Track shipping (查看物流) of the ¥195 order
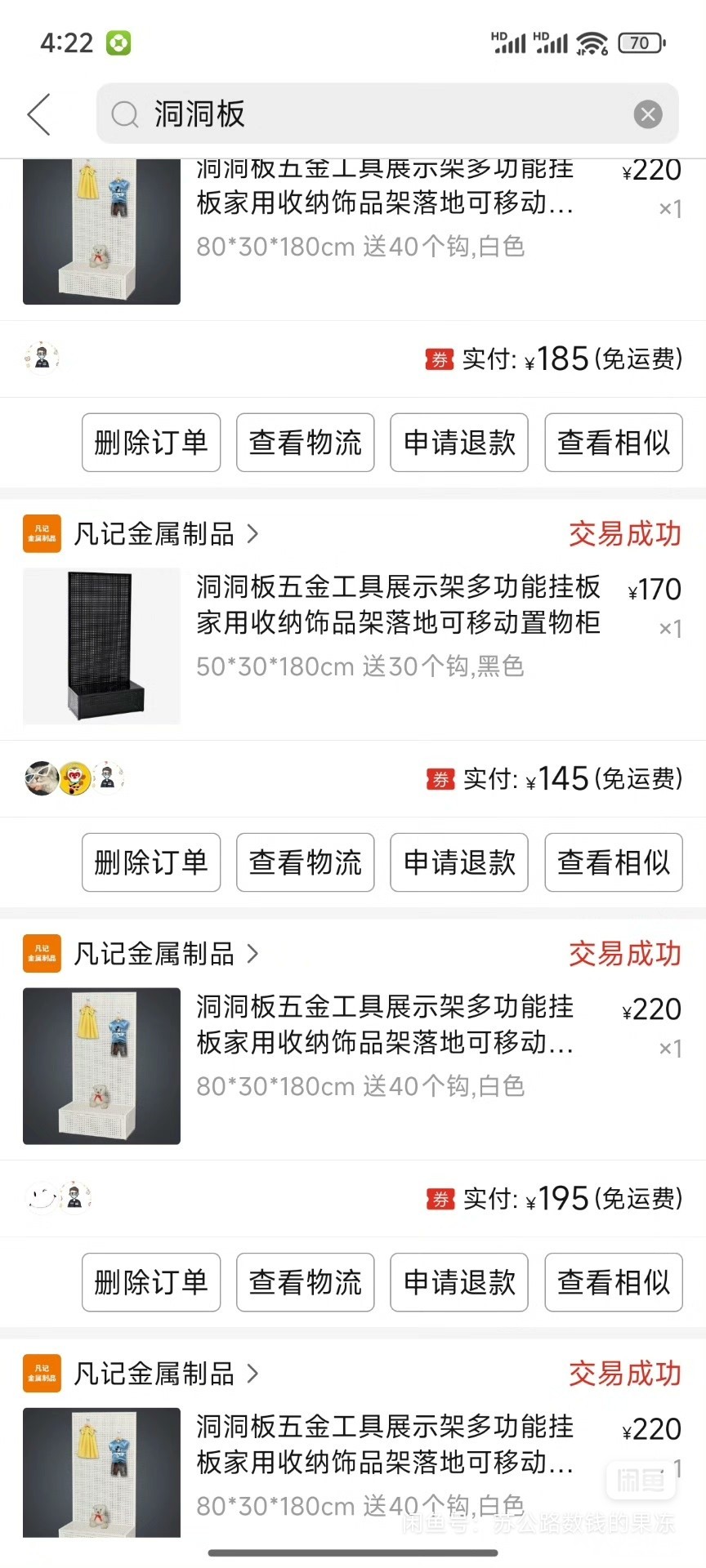The width and height of the screenshot is (706, 1568). pos(306,1282)
